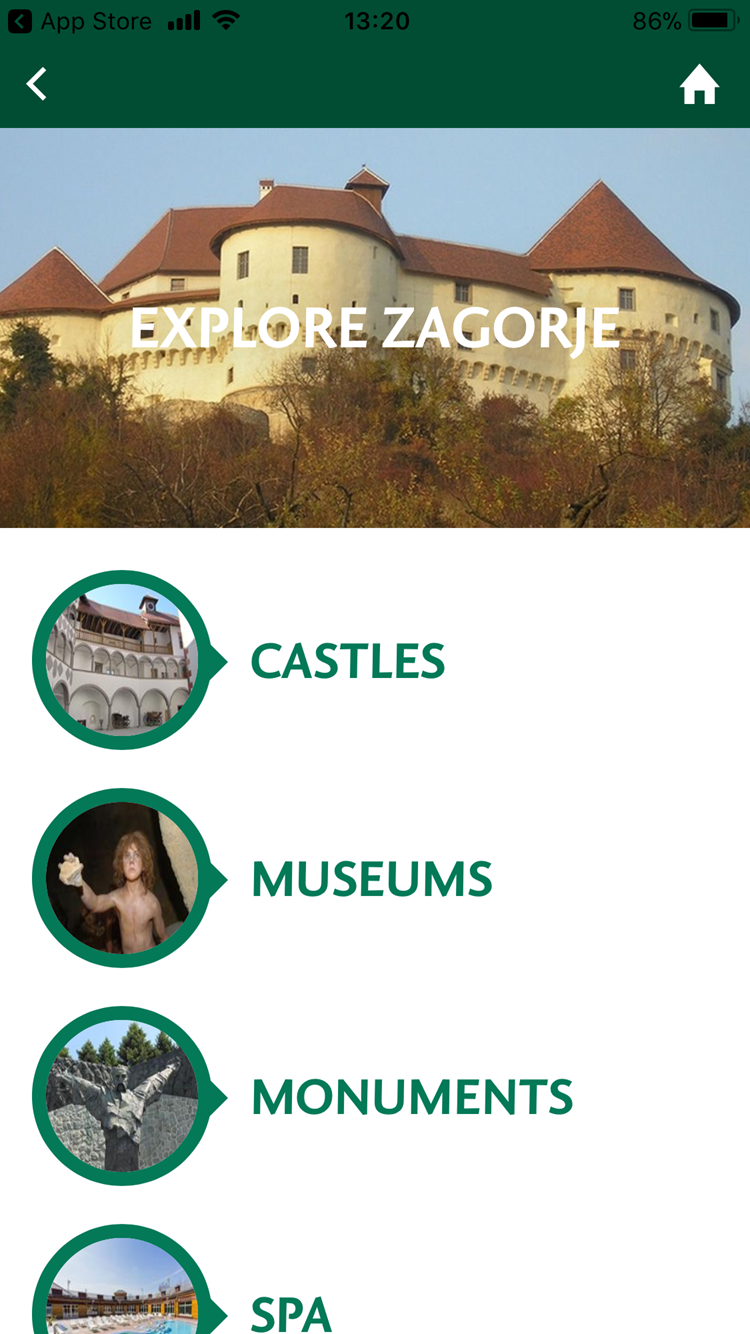View the Spa category

tap(290, 1310)
